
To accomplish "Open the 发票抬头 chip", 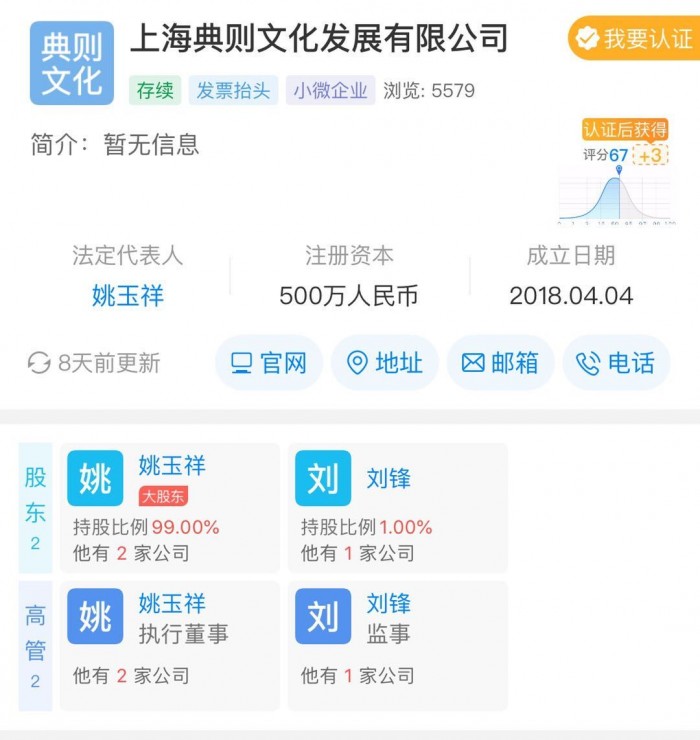I will click(x=233, y=90).
